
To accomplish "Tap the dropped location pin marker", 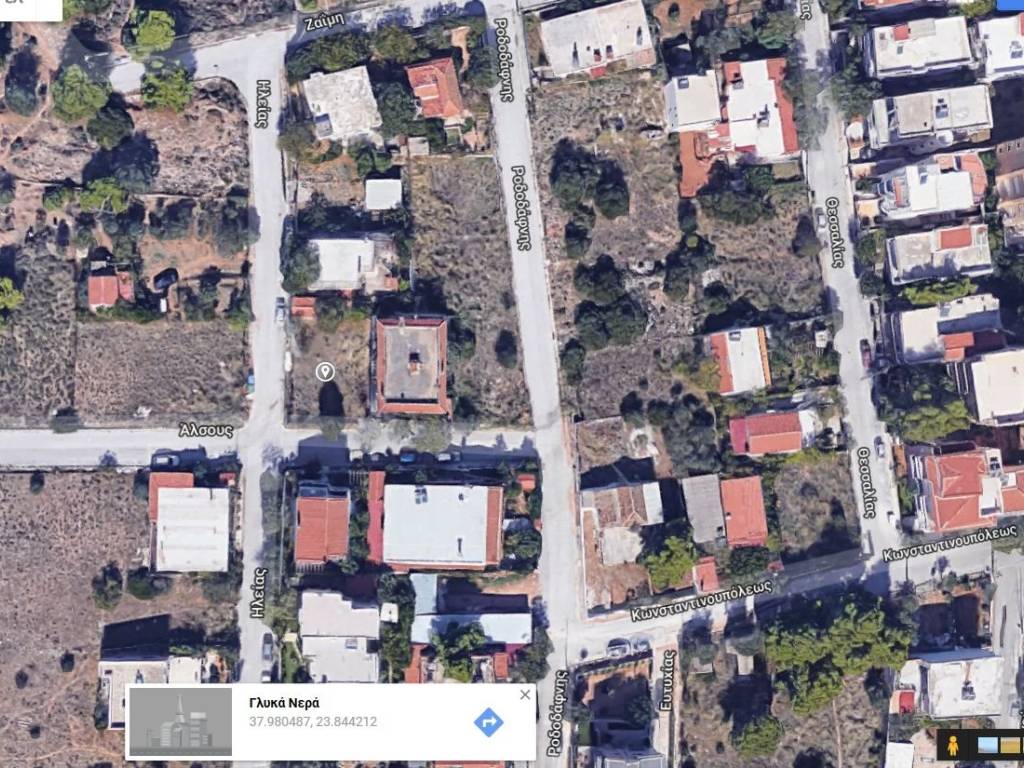I will coord(324,372).
